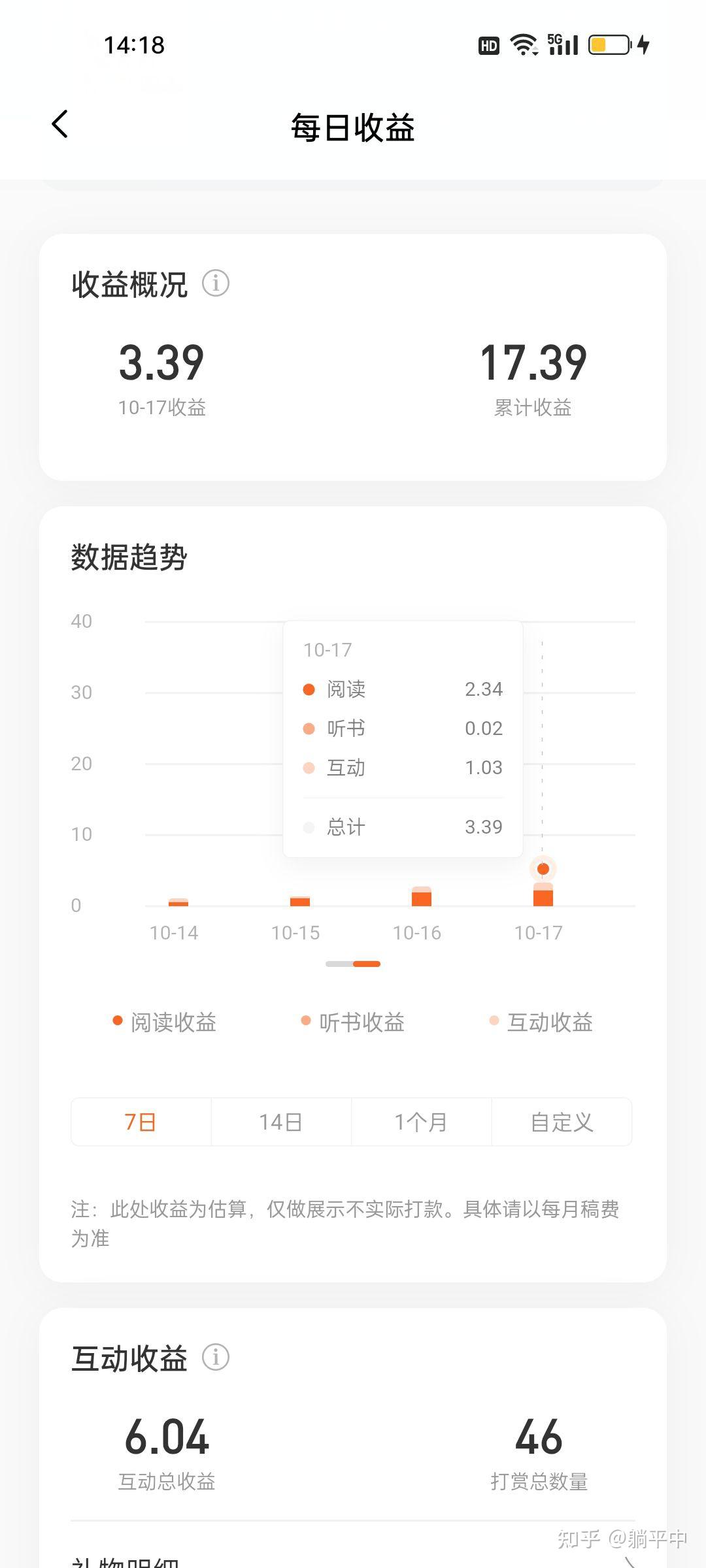Toggle 听书收益 legend series
Screen dimensions: 706x1568
click(353, 1022)
